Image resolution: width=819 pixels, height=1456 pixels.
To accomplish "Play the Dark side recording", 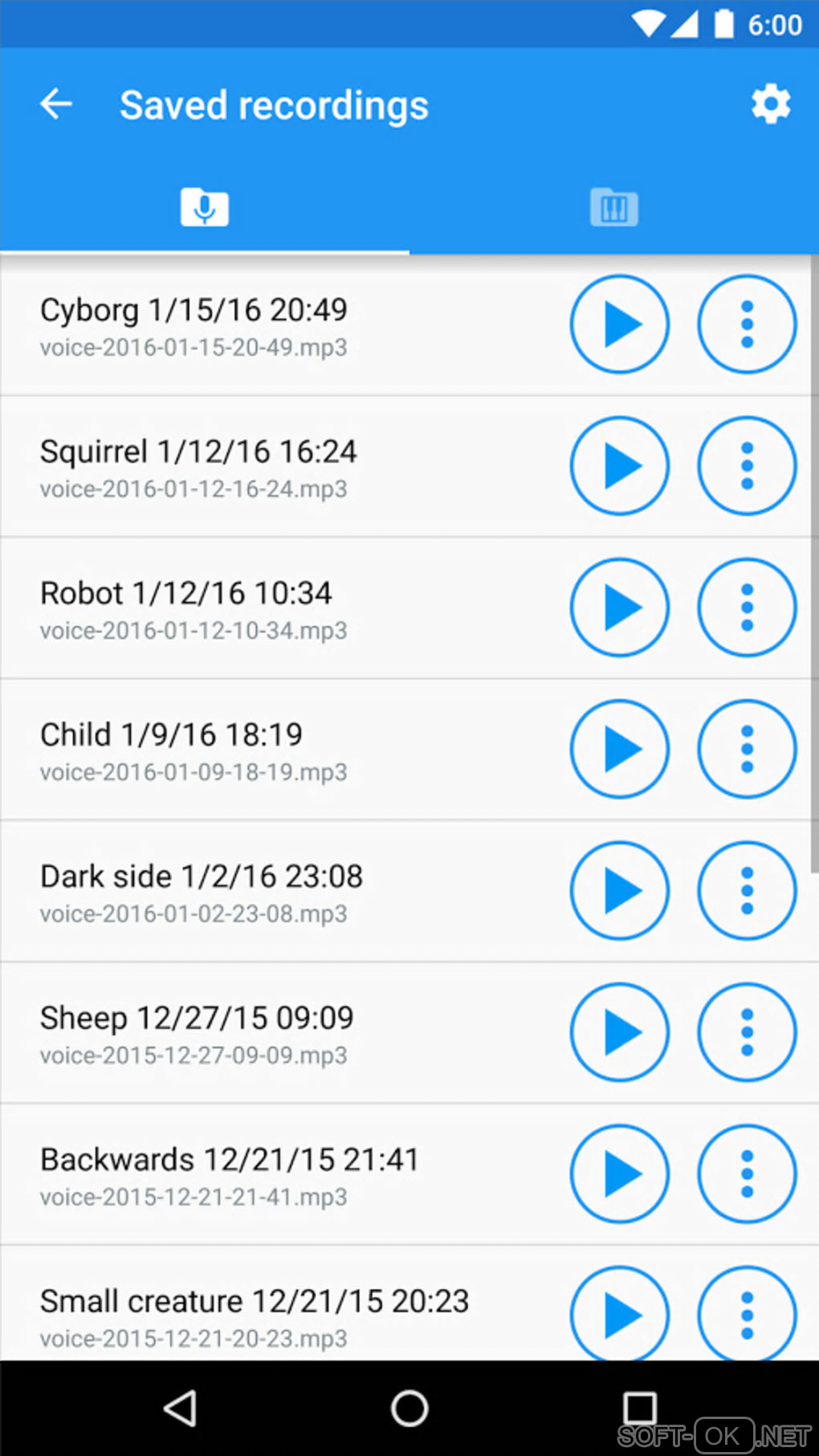I will [x=620, y=890].
